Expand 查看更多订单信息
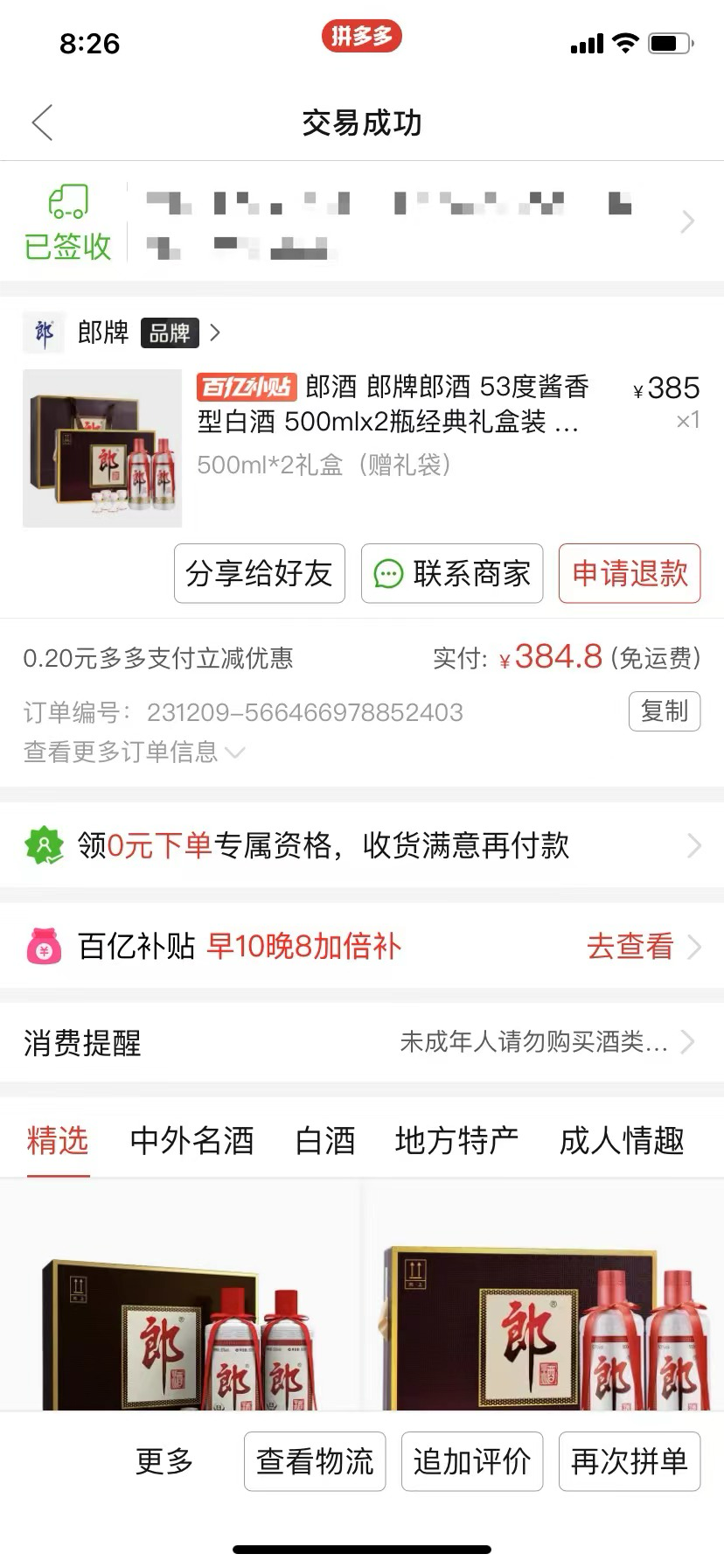Image resolution: width=724 pixels, height=1568 pixels. pyautogui.click(x=133, y=752)
